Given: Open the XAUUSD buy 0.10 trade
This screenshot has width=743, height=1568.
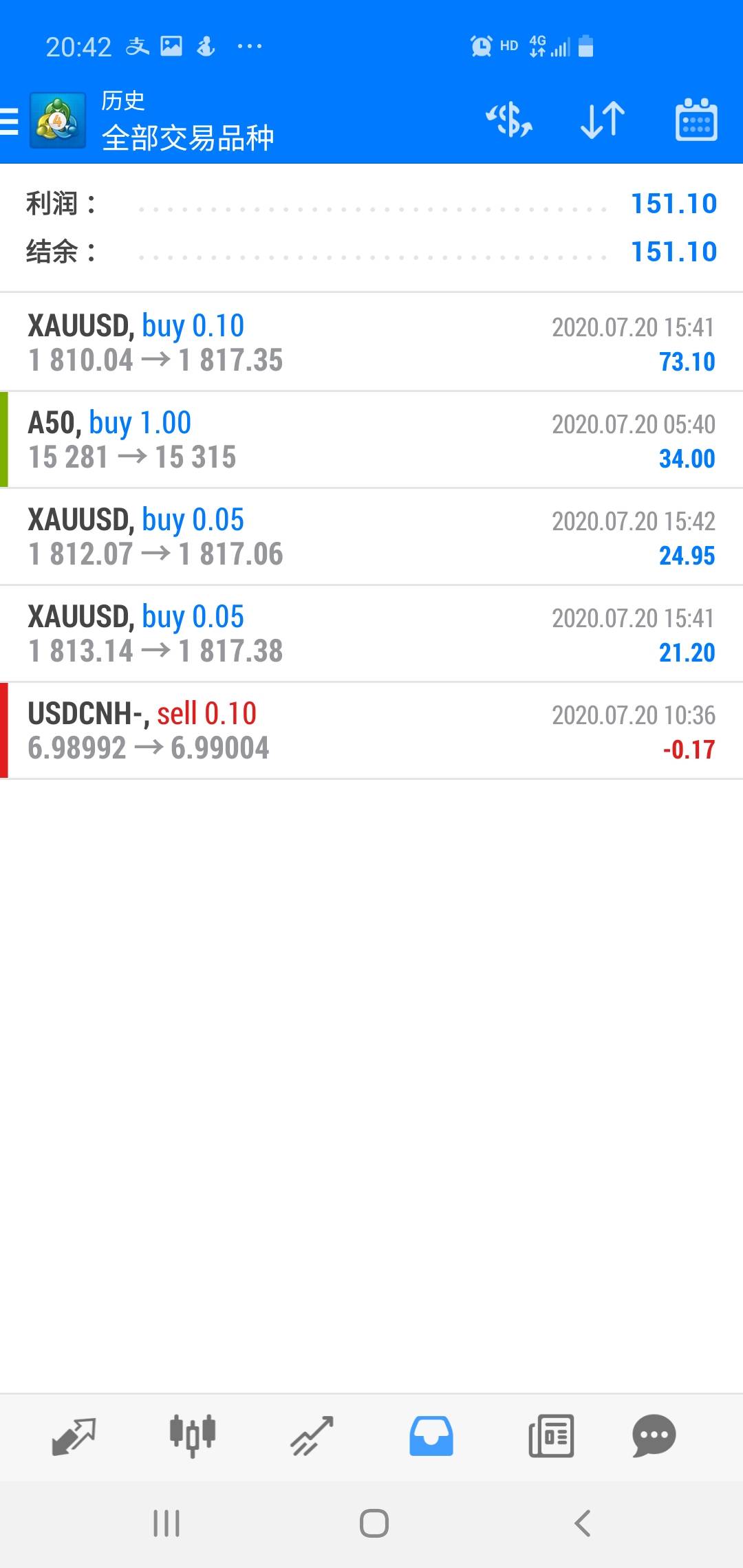Looking at the screenshot, I should click(x=371, y=342).
